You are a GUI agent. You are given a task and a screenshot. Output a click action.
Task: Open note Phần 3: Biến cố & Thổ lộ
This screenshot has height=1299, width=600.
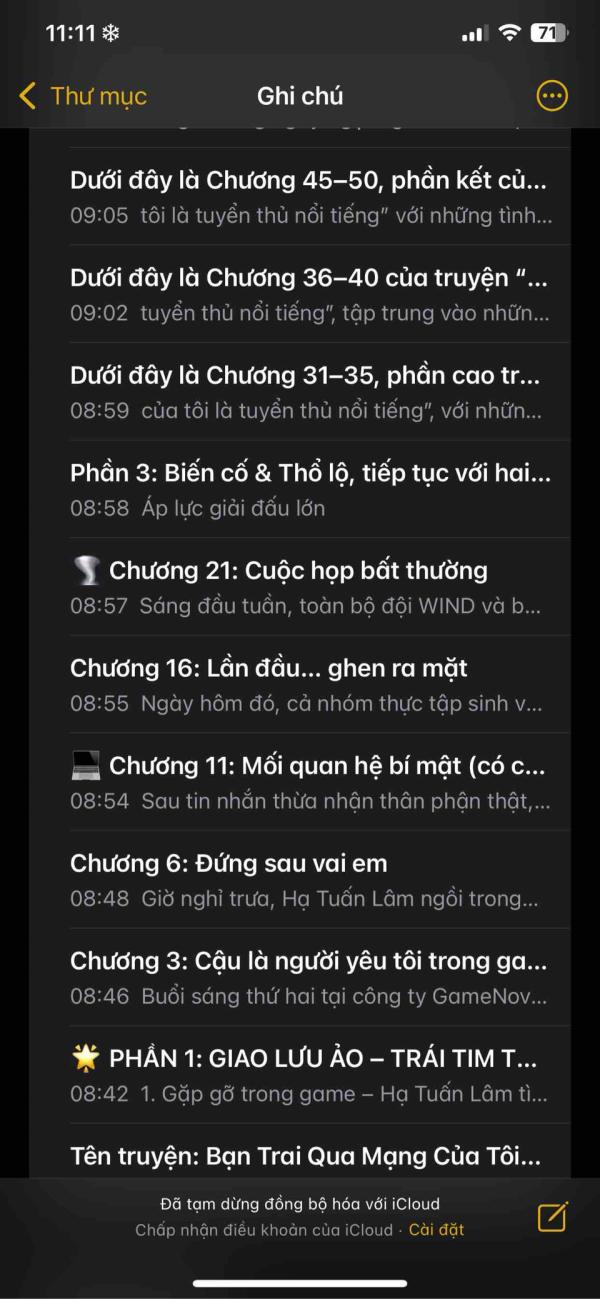(300, 489)
